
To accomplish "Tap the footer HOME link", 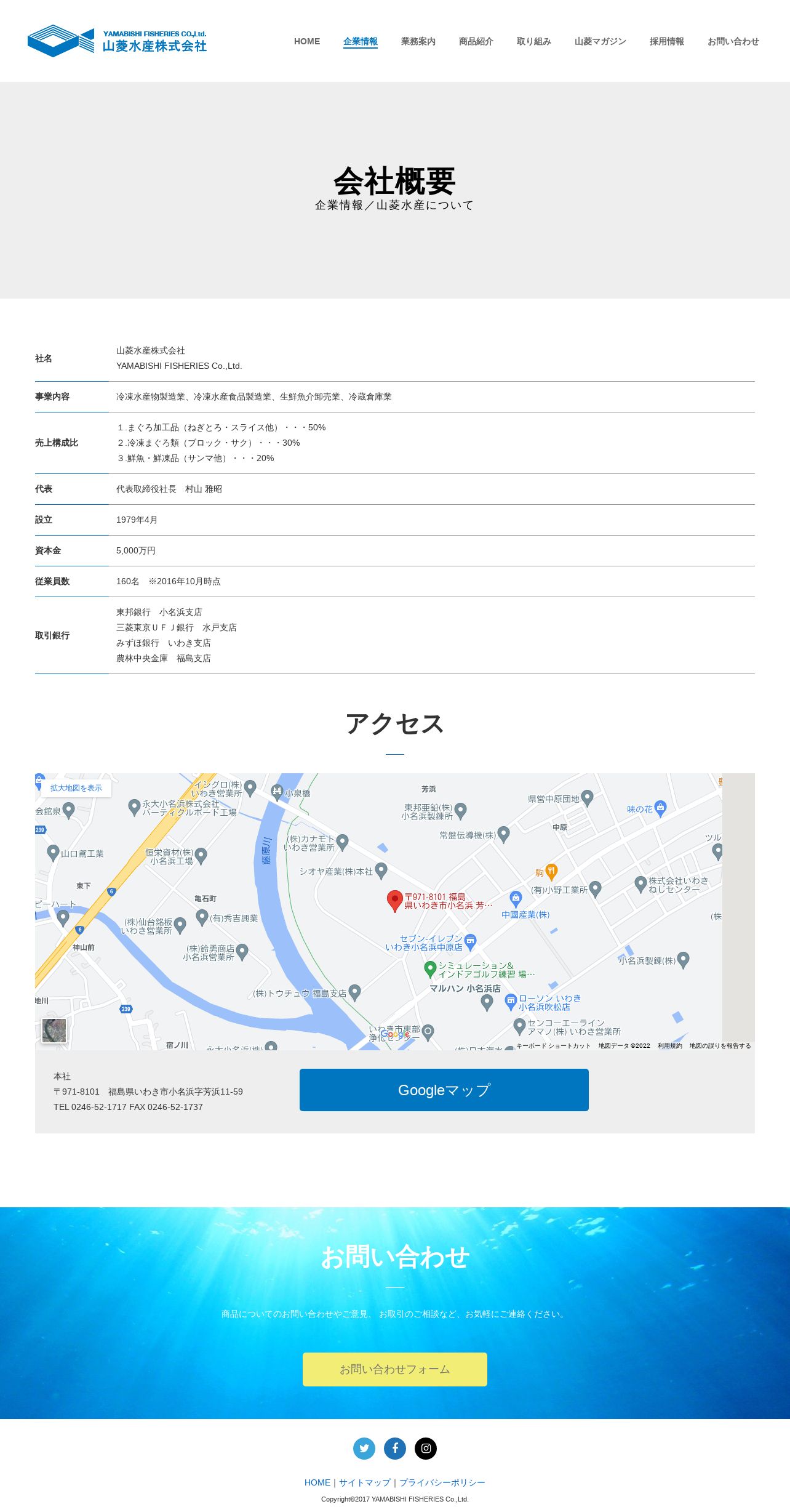I will (317, 1482).
